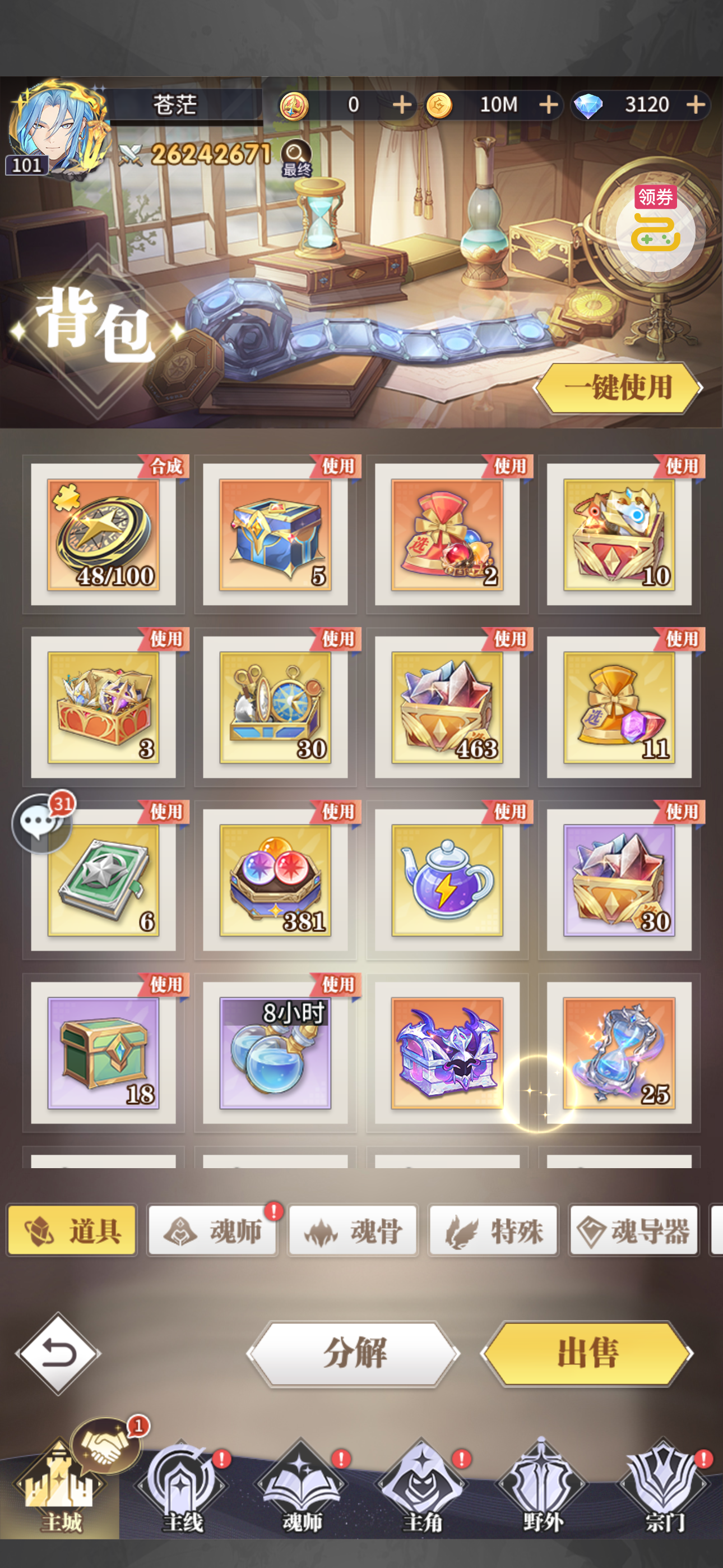723x1568 pixels.
Task: Select the purple lightning teapot item
Action: coord(447,880)
